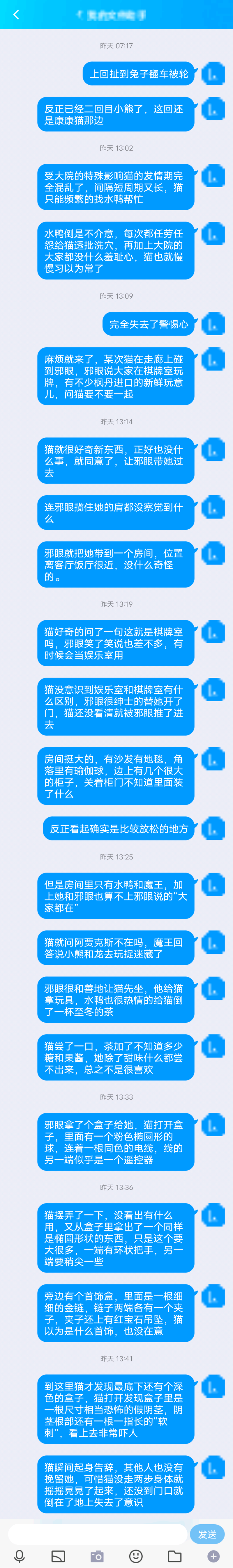Start voice input with the microphone
The height and width of the screenshot is (1568, 233).
20,1556
